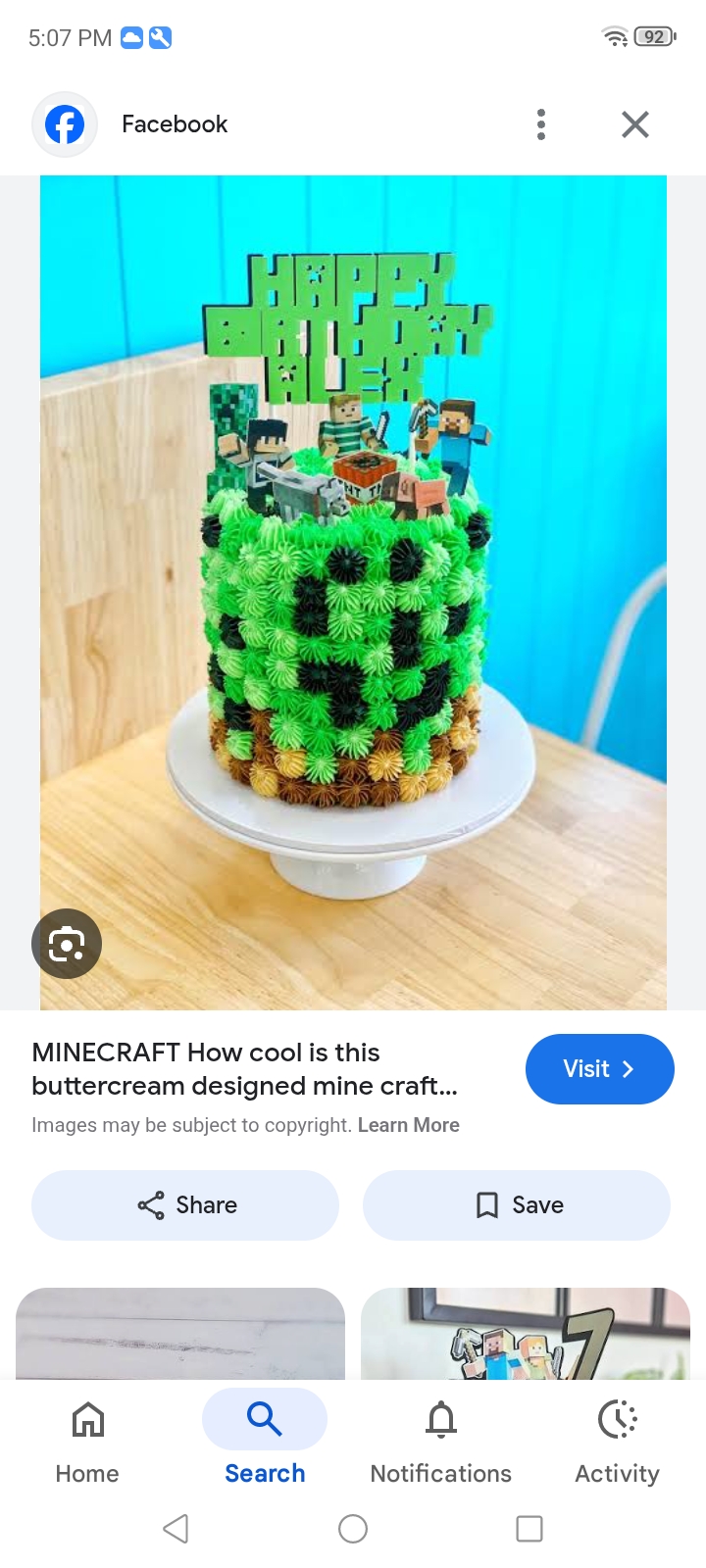Tap the Visit button for the Facebook page

click(x=599, y=1069)
